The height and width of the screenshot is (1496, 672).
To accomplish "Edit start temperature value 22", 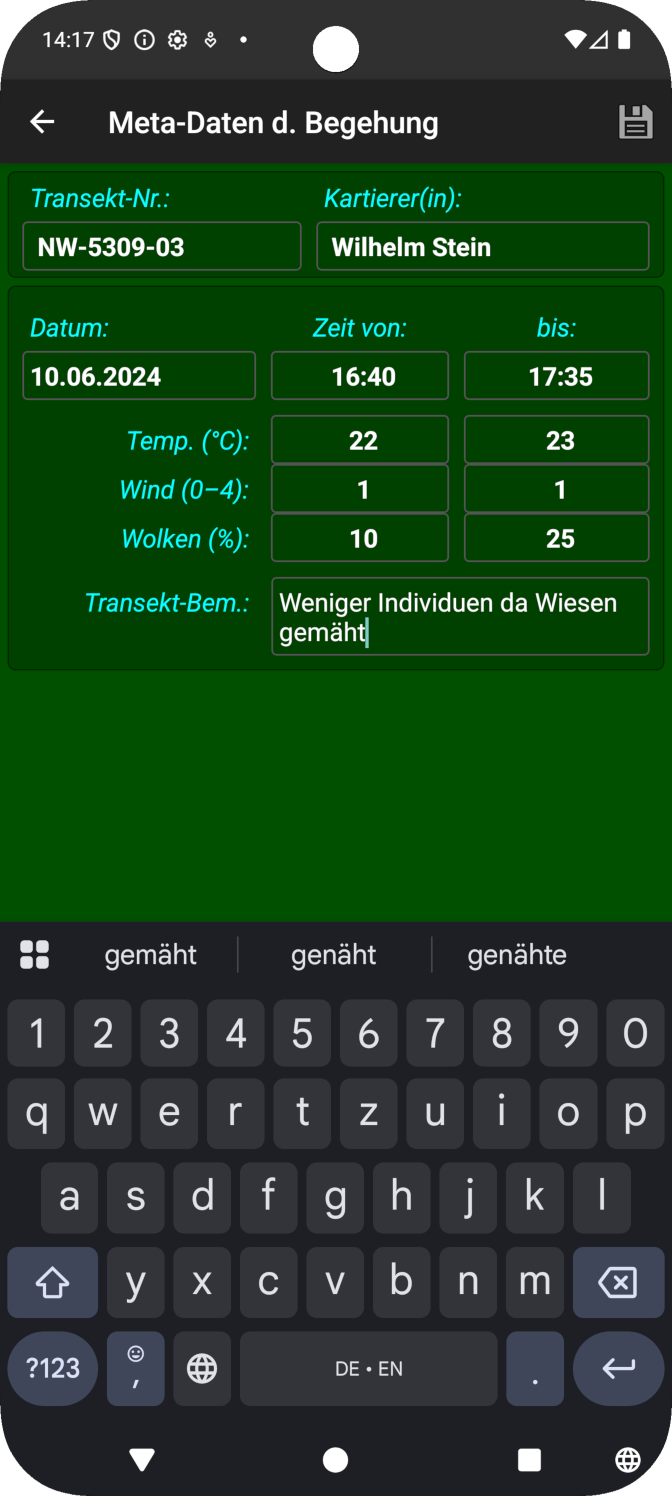I will click(x=360, y=440).
